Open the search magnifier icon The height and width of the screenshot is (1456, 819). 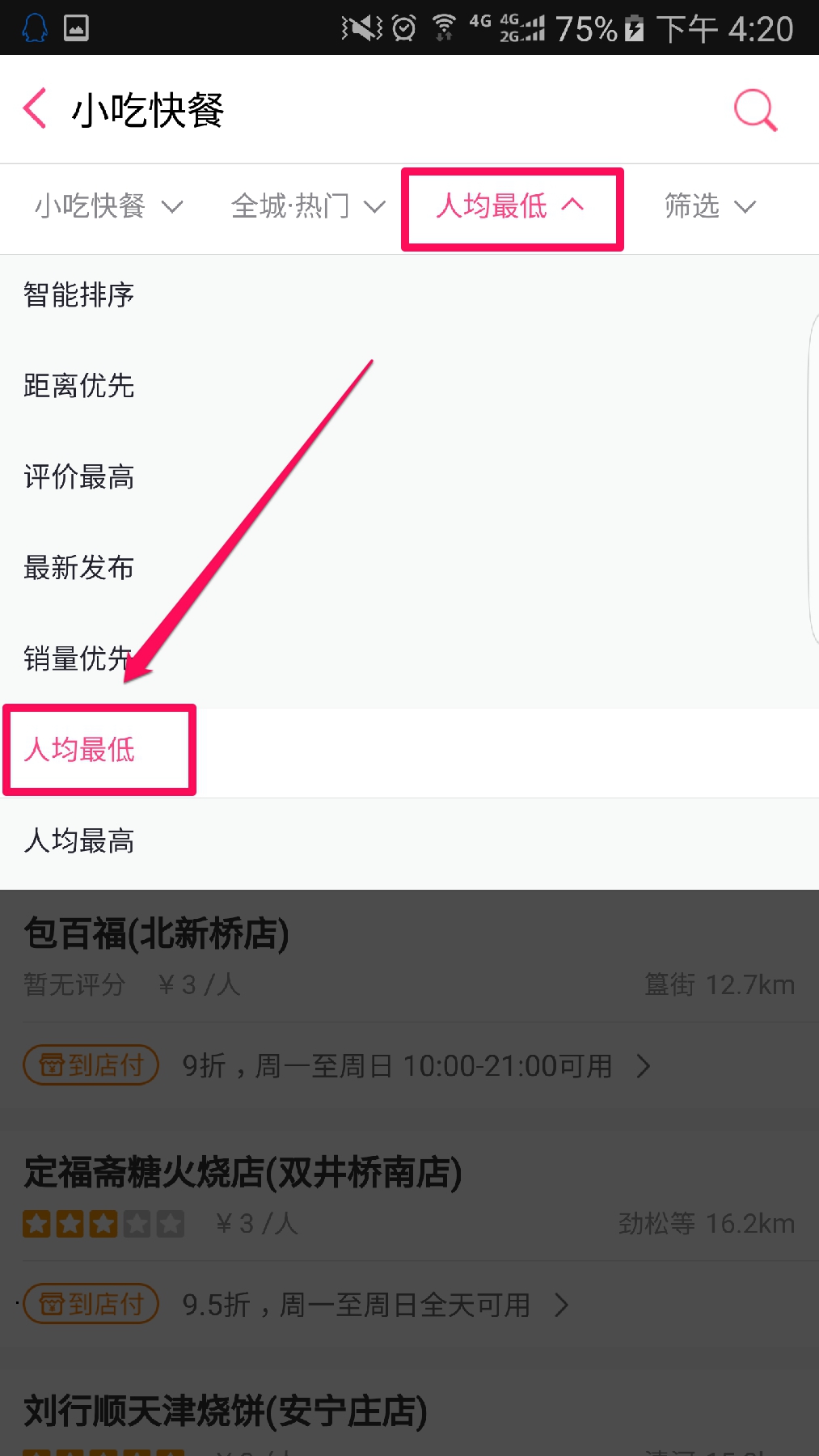tap(755, 109)
